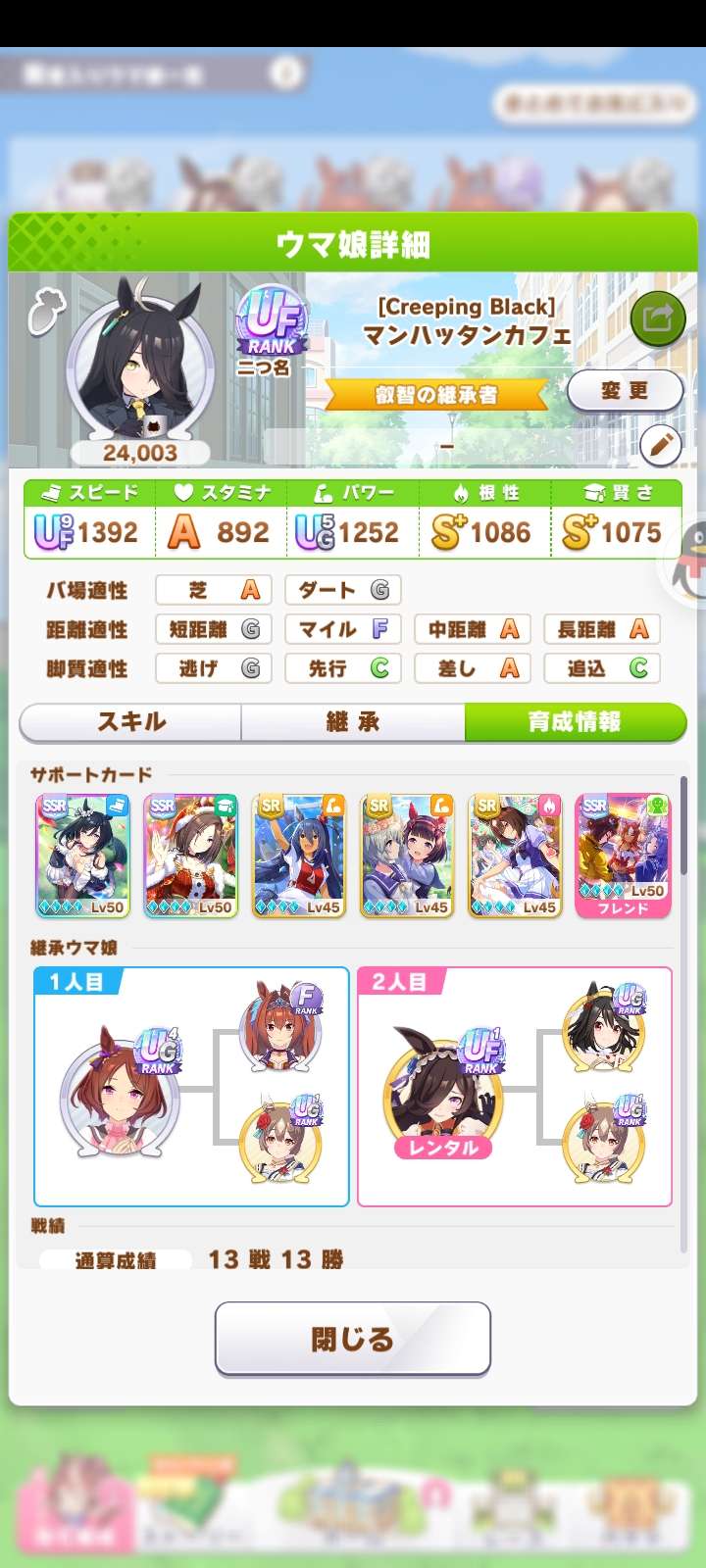The height and width of the screenshot is (1568, 706).
Task: Open the first SSR Lv50 support card
Action: pos(83,856)
